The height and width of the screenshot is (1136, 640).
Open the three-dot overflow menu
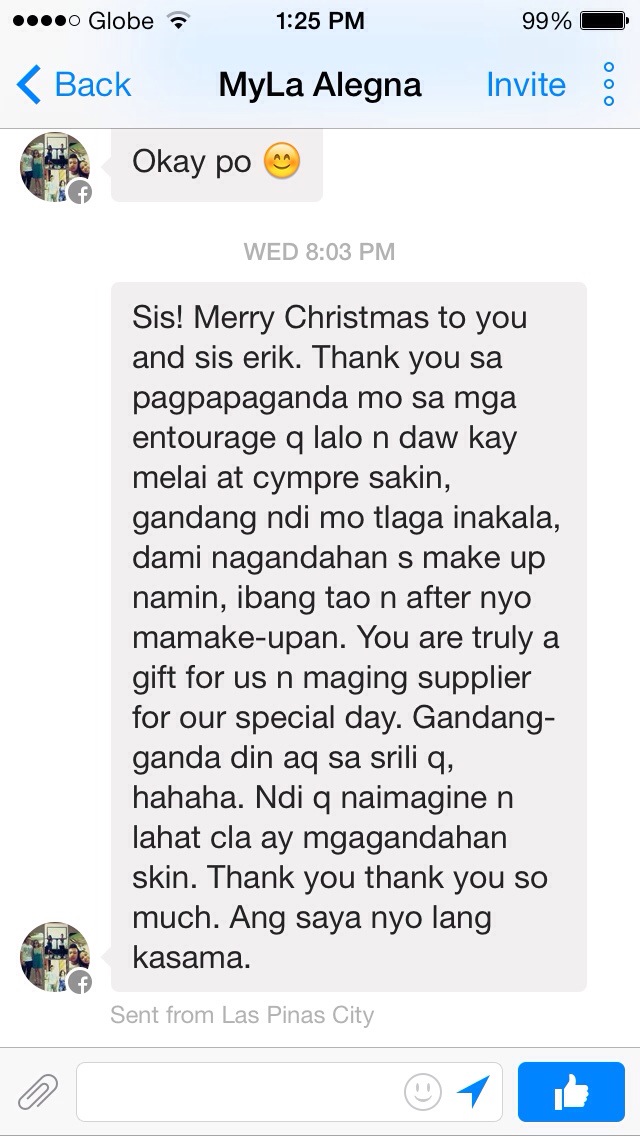(608, 85)
